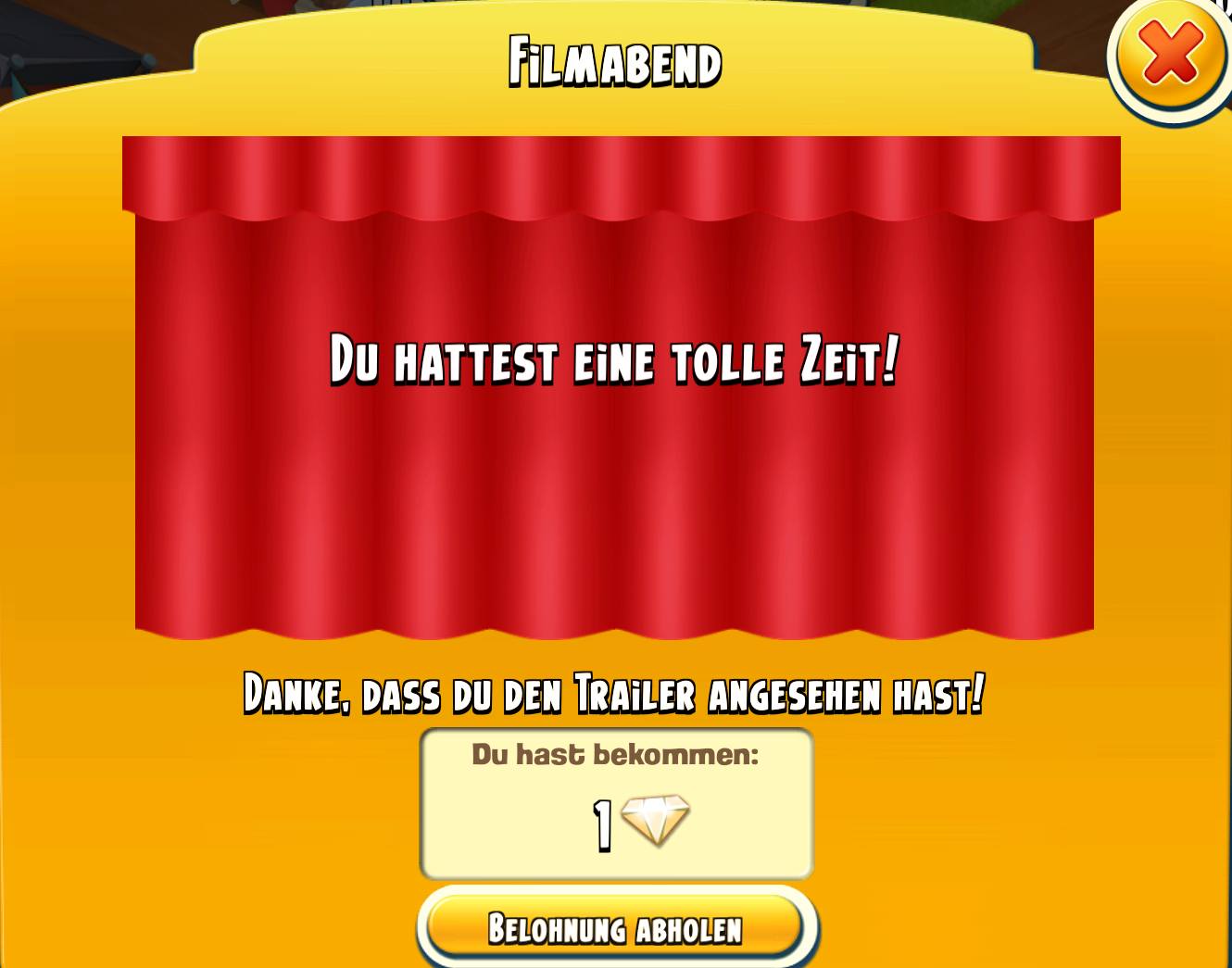
Task: Close the Filmabend dialog
Action: click(x=1171, y=55)
